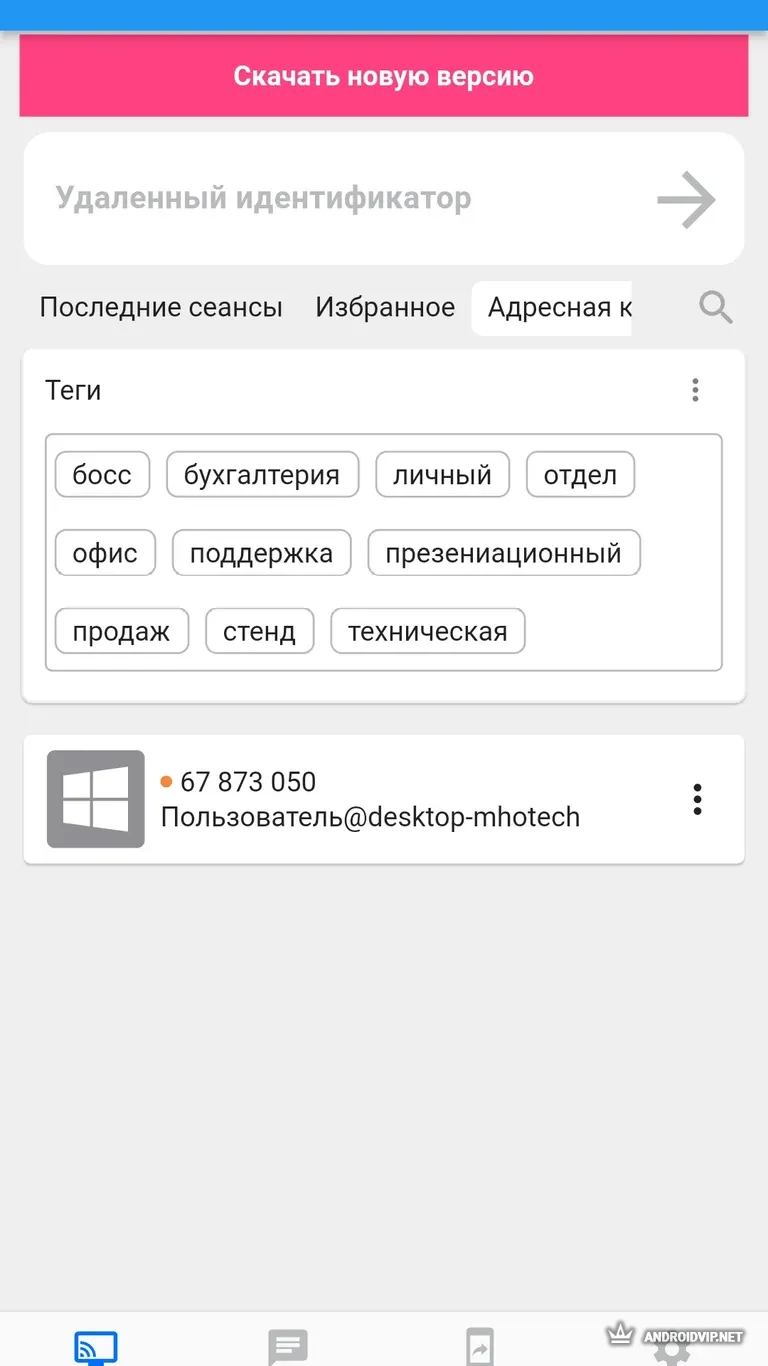
Task: Choose the «личный» tag
Action: tap(442, 475)
